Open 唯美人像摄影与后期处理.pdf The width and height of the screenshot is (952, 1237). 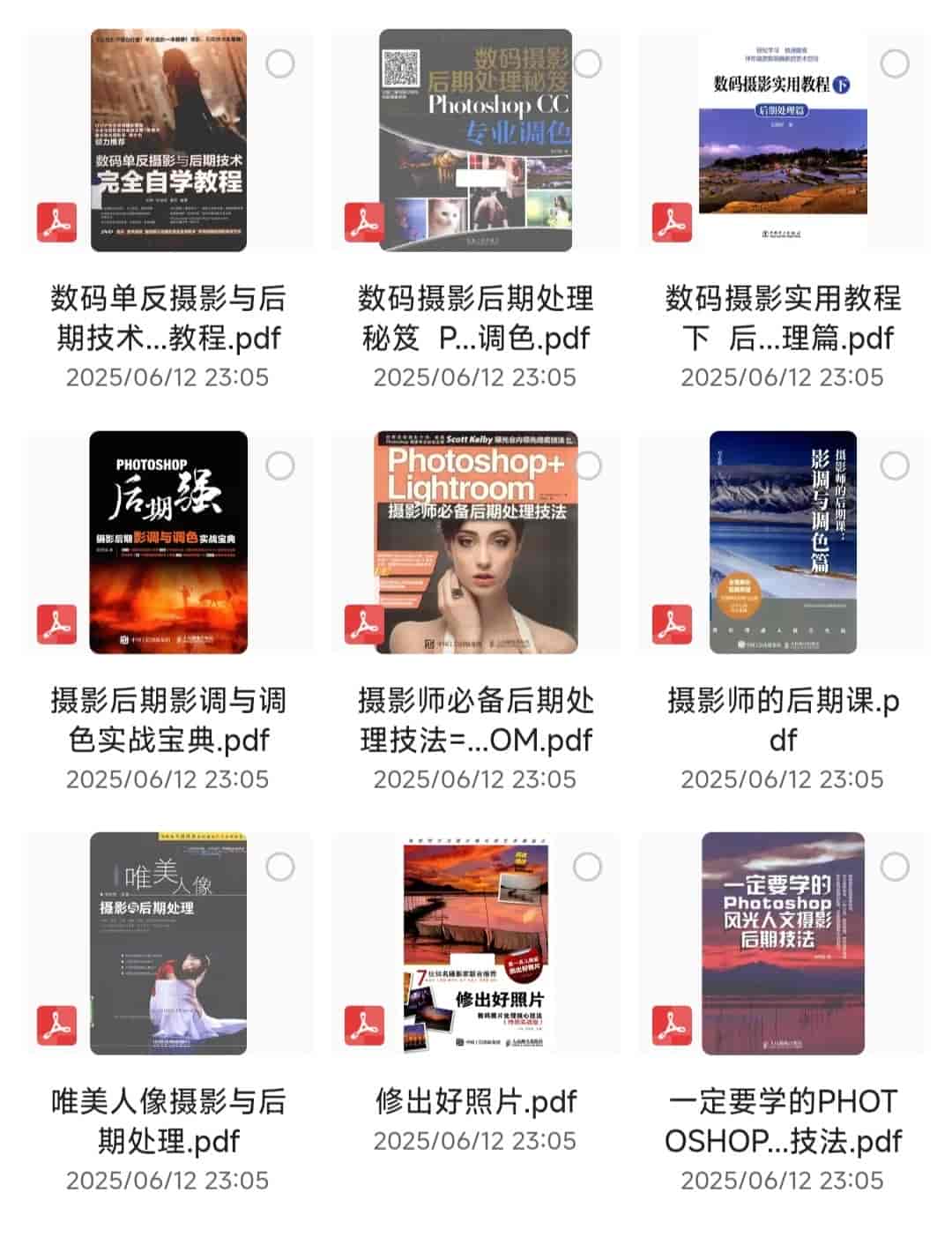click(x=168, y=943)
